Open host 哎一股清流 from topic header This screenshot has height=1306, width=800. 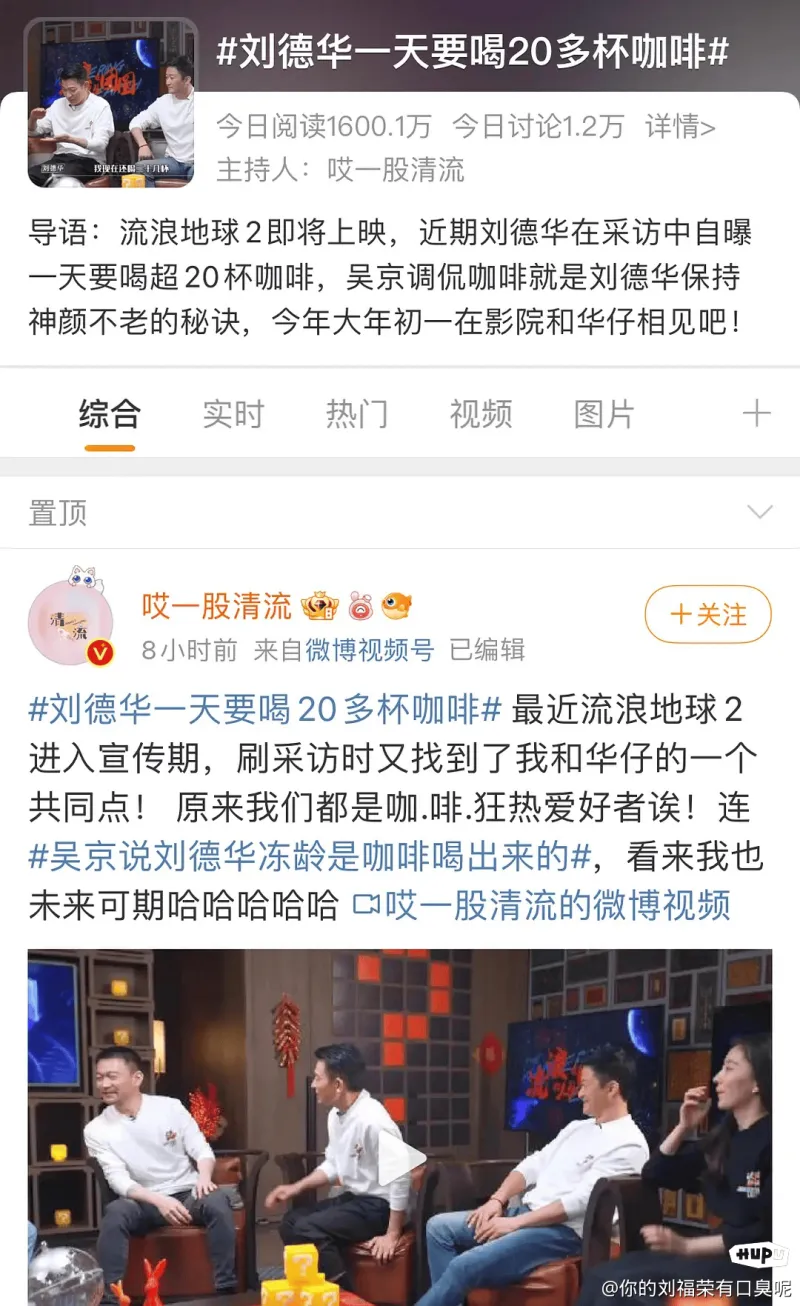tap(396, 170)
